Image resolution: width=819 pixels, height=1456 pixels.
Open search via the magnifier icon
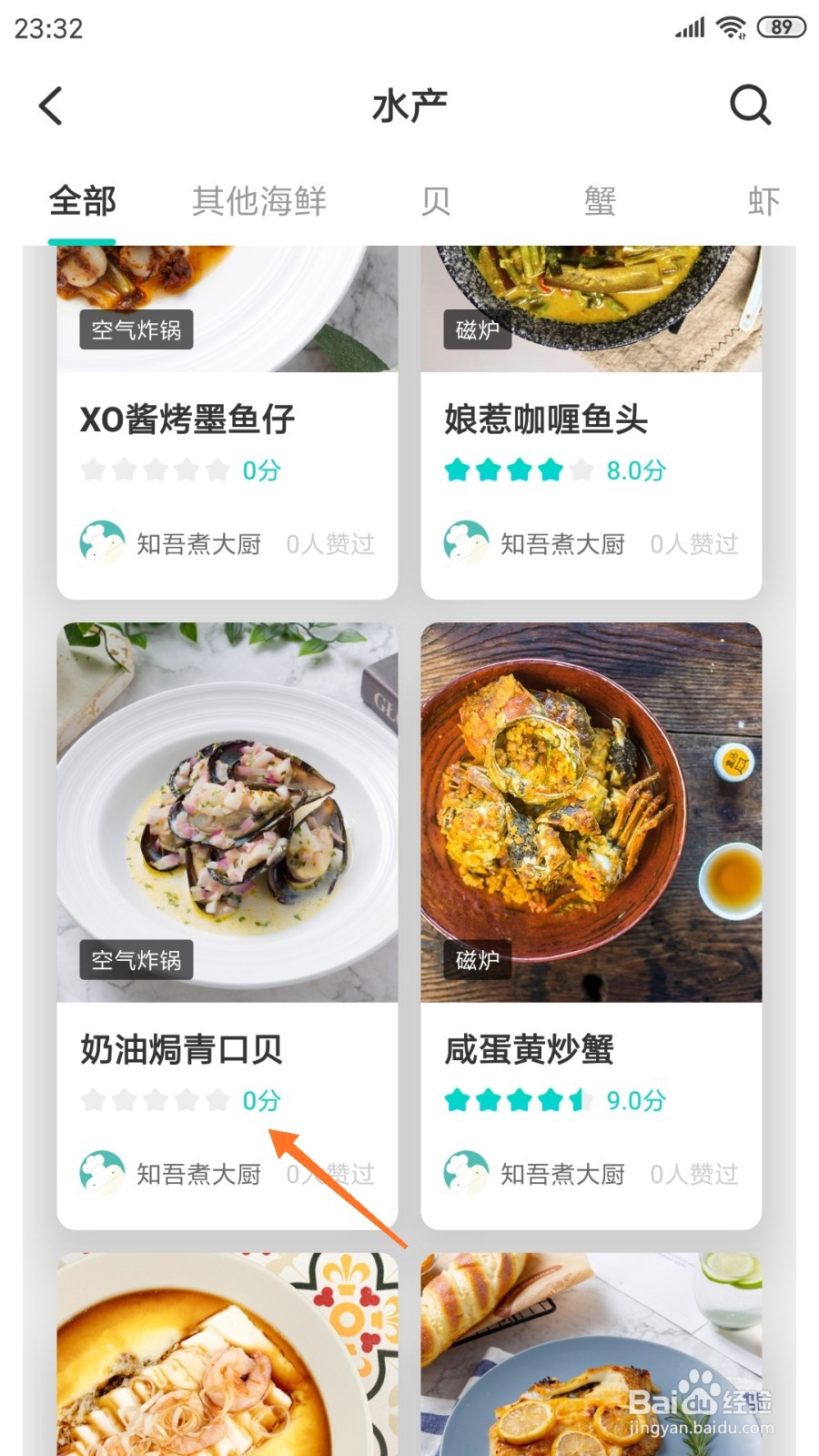749,105
